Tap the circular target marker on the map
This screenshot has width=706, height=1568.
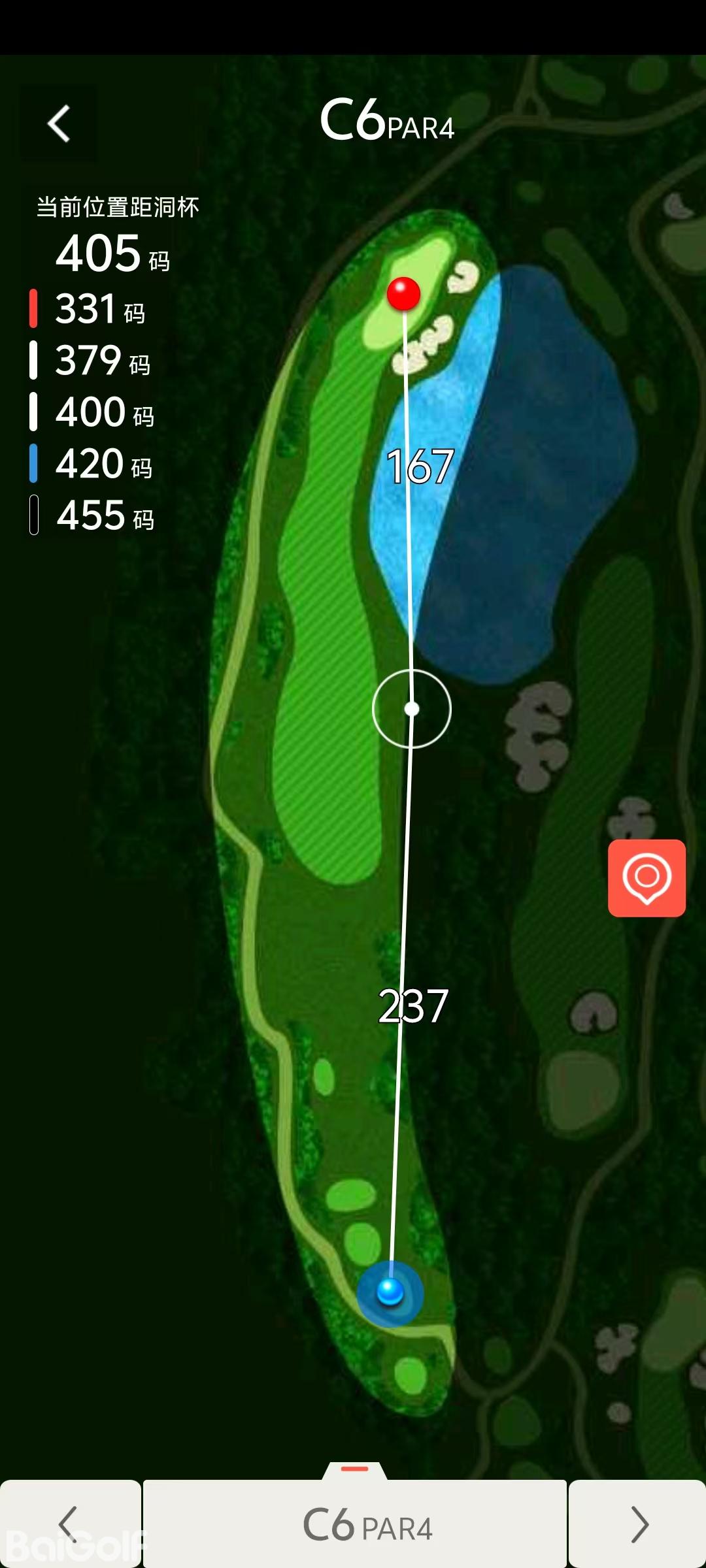412,709
